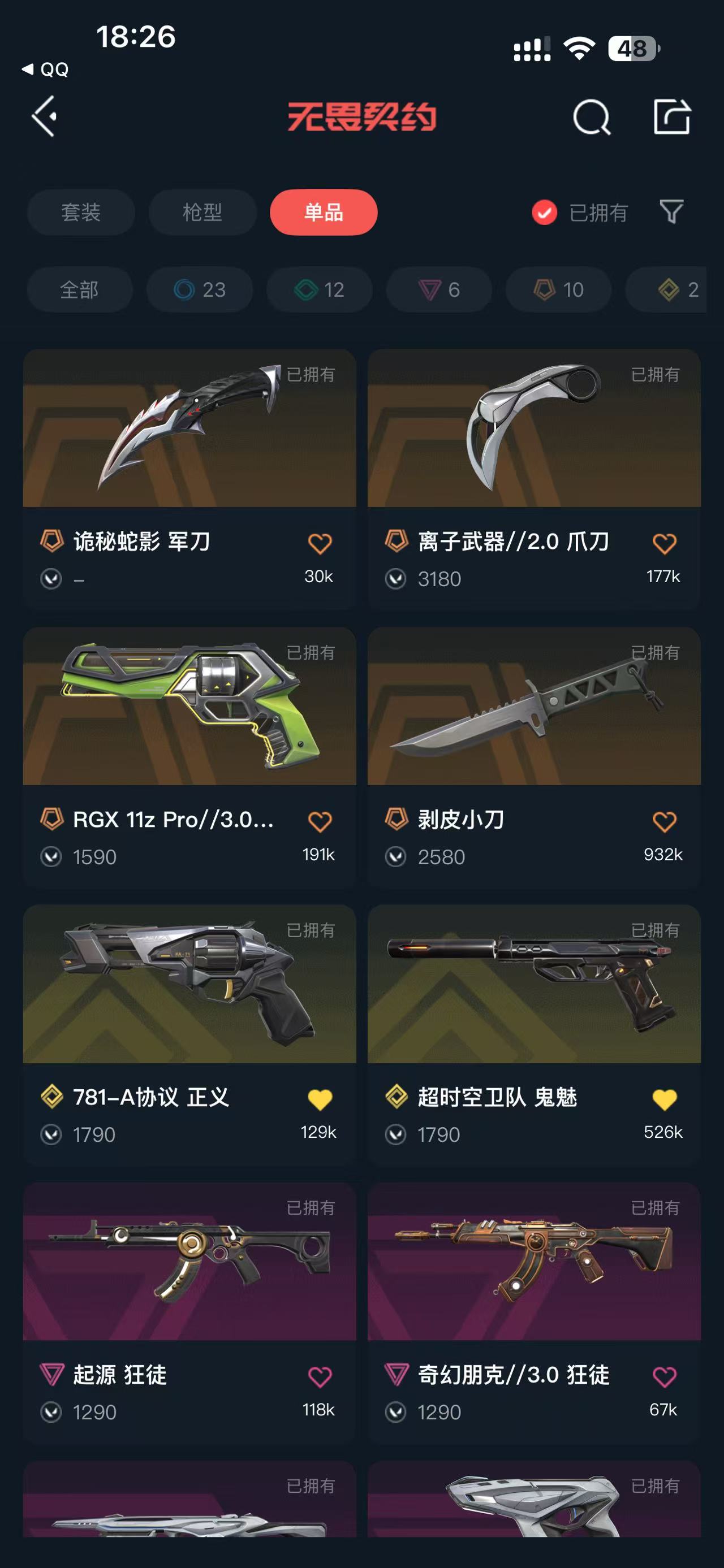Open the 诡秘蛇影 军刀 card
The height and width of the screenshot is (1568, 724).
(x=189, y=479)
